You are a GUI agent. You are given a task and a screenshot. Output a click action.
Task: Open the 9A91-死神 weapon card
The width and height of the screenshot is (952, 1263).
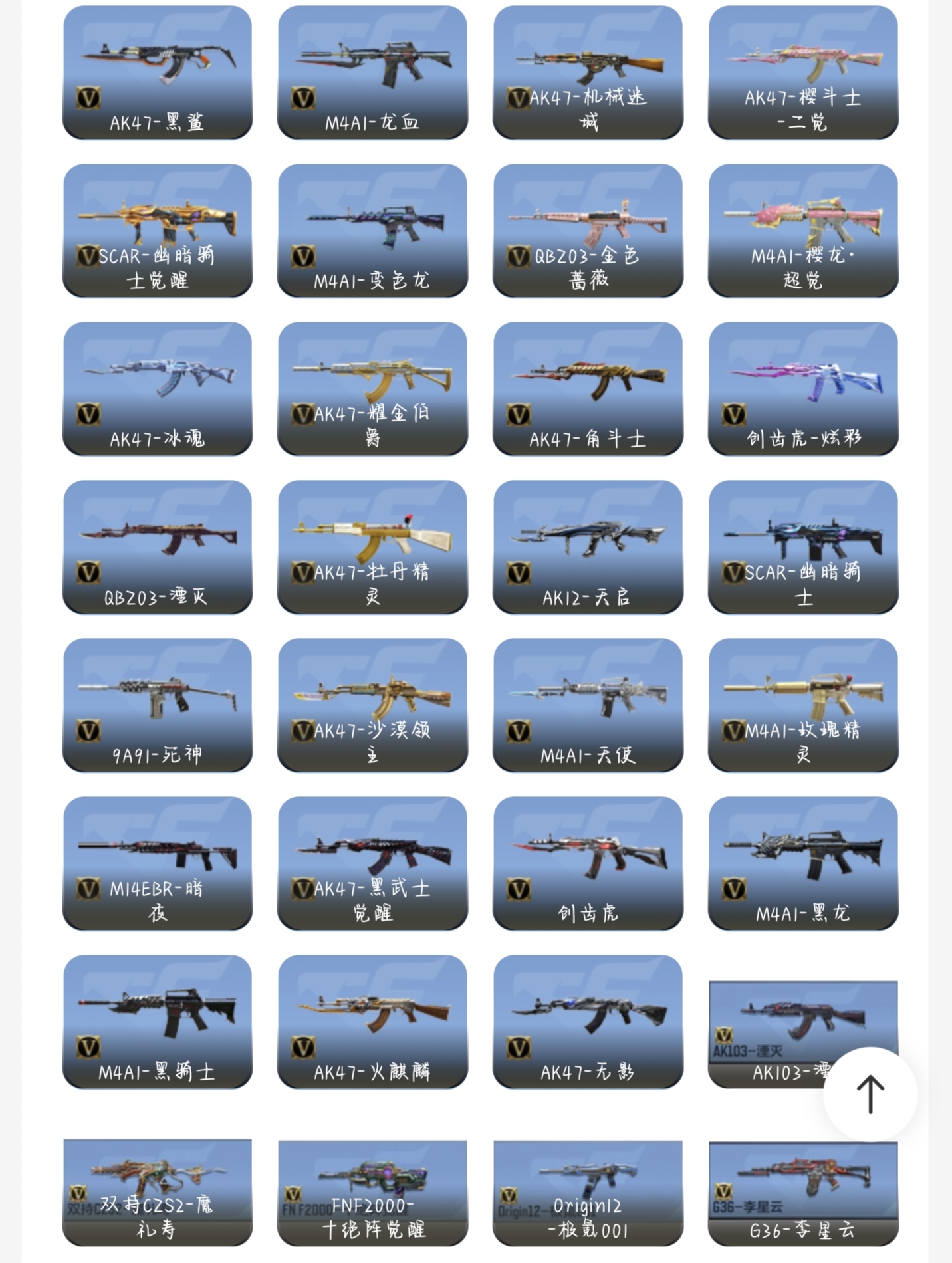(158, 705)
